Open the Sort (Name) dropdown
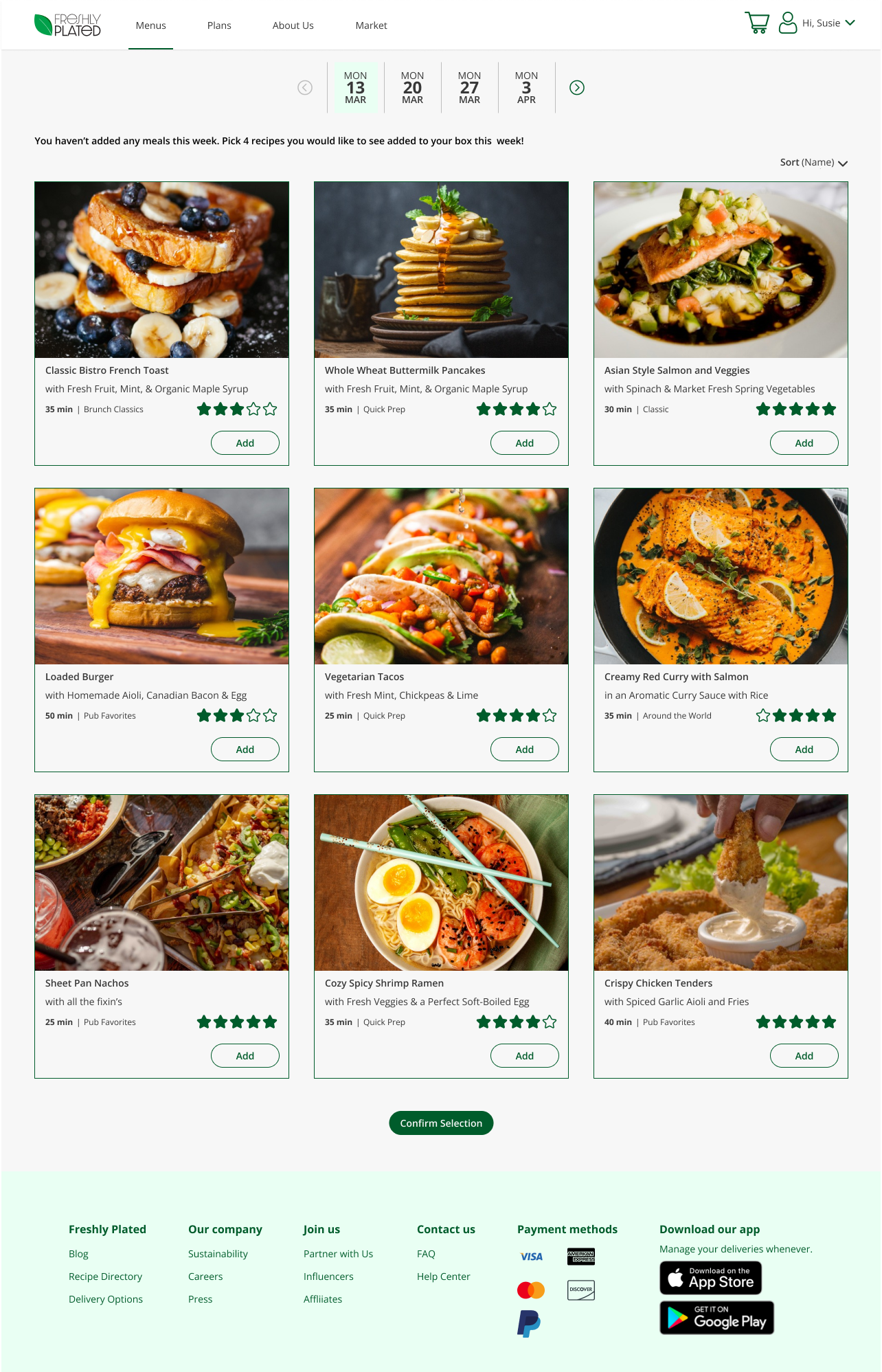Image resolution: width=882 pixels, height=1372 pixels. (x=813, y=163)
